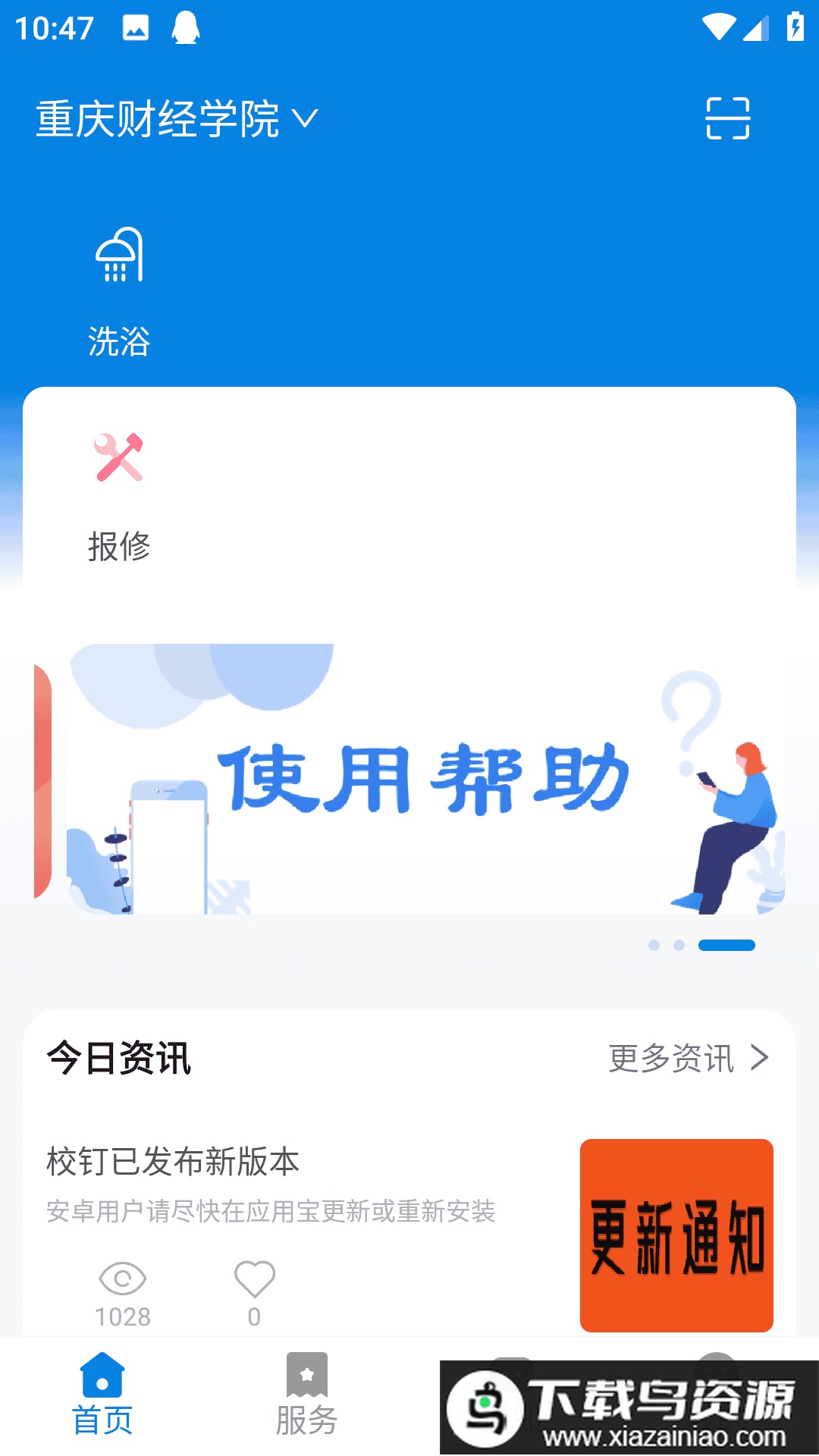Switch to the 首页 tab

(x=102, y=1395)
